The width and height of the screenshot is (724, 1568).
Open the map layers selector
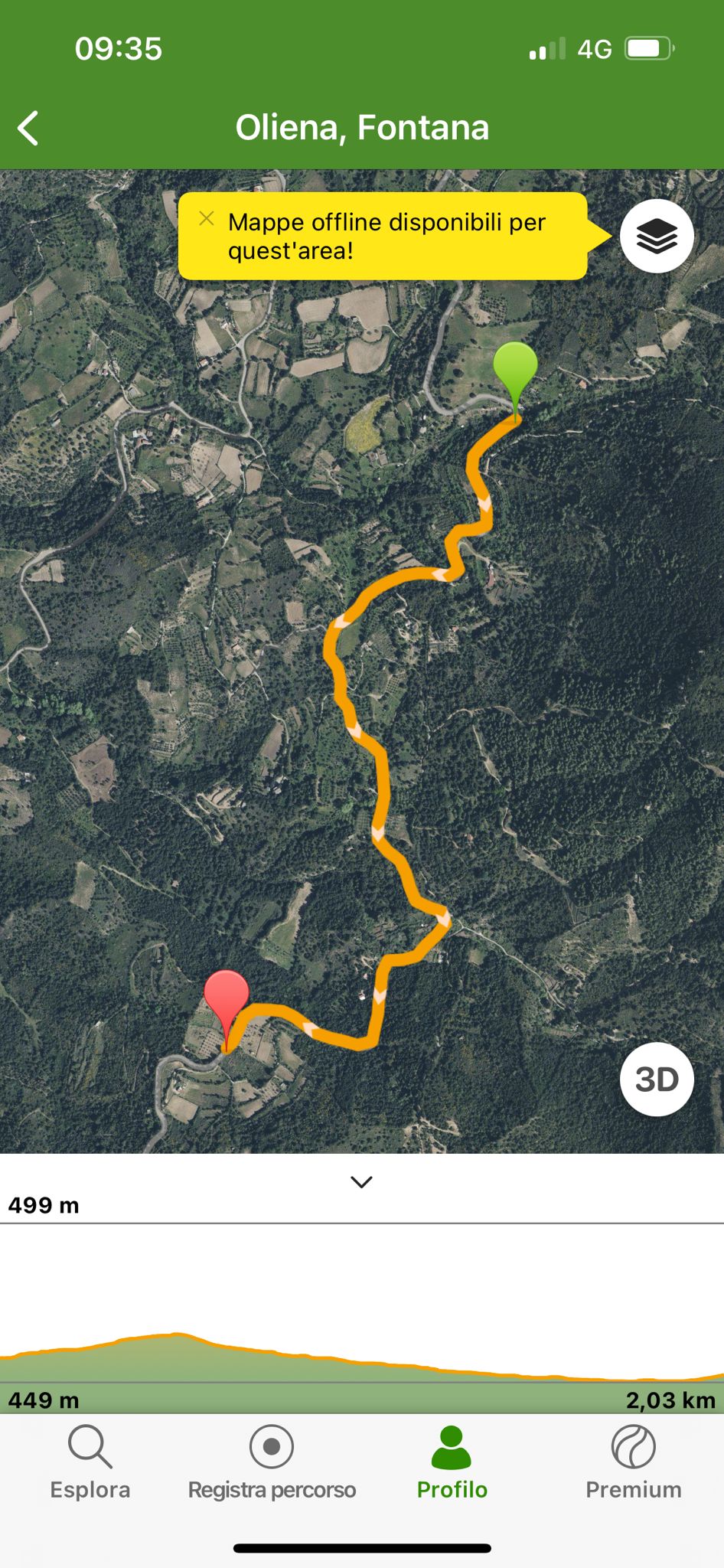657,236
